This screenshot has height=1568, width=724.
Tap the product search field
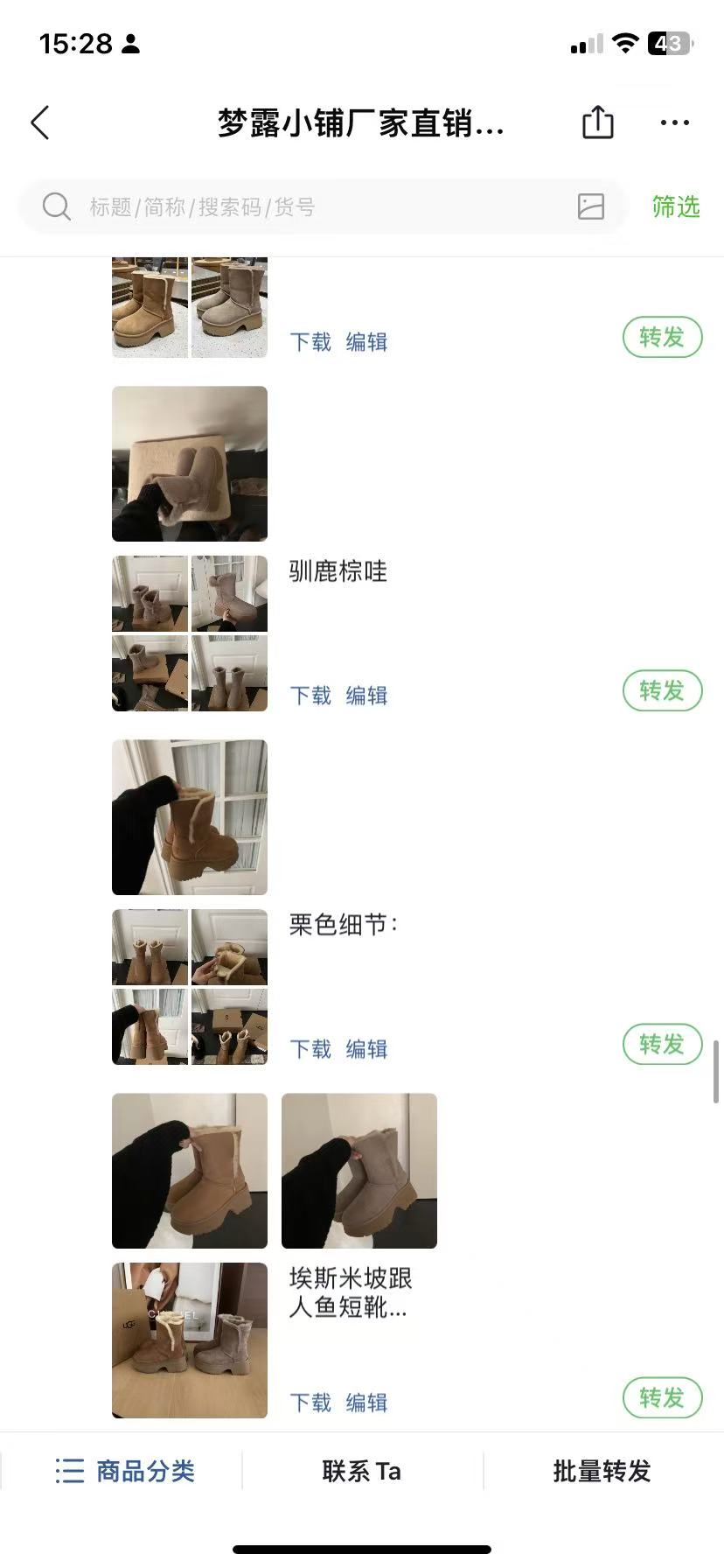pyautogui.click(x=306, y=207)
